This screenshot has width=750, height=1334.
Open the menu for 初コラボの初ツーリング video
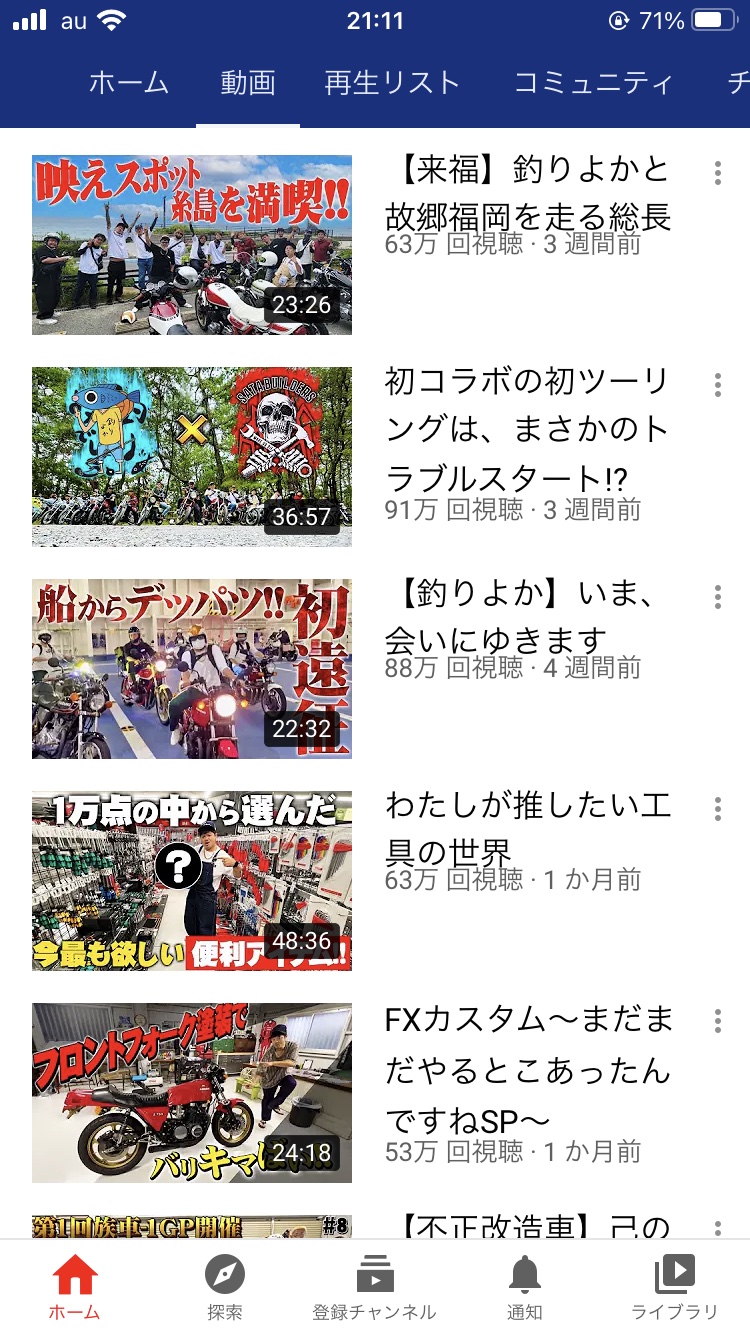717,385
